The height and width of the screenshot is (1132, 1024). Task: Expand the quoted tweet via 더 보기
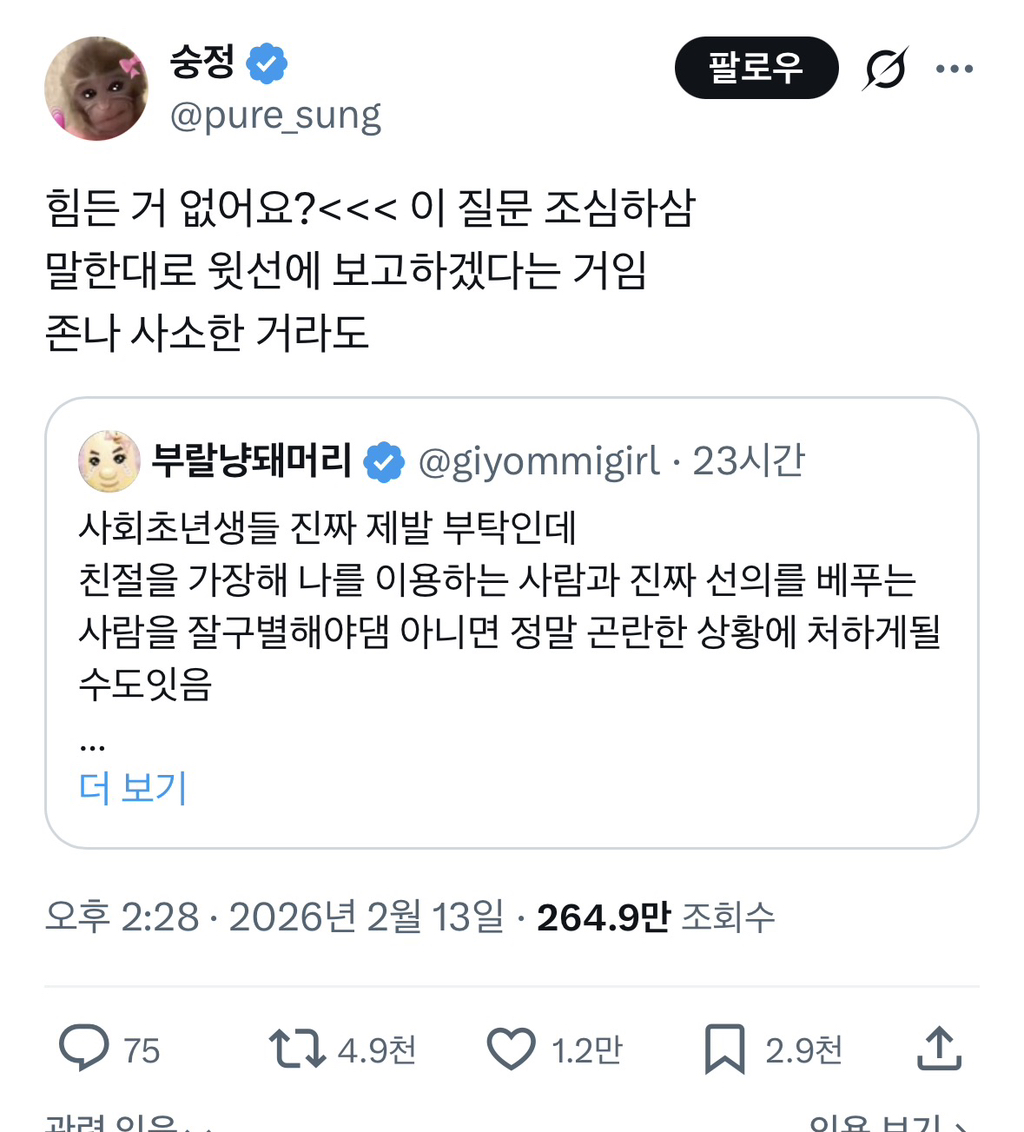click(x=131, y=789)
